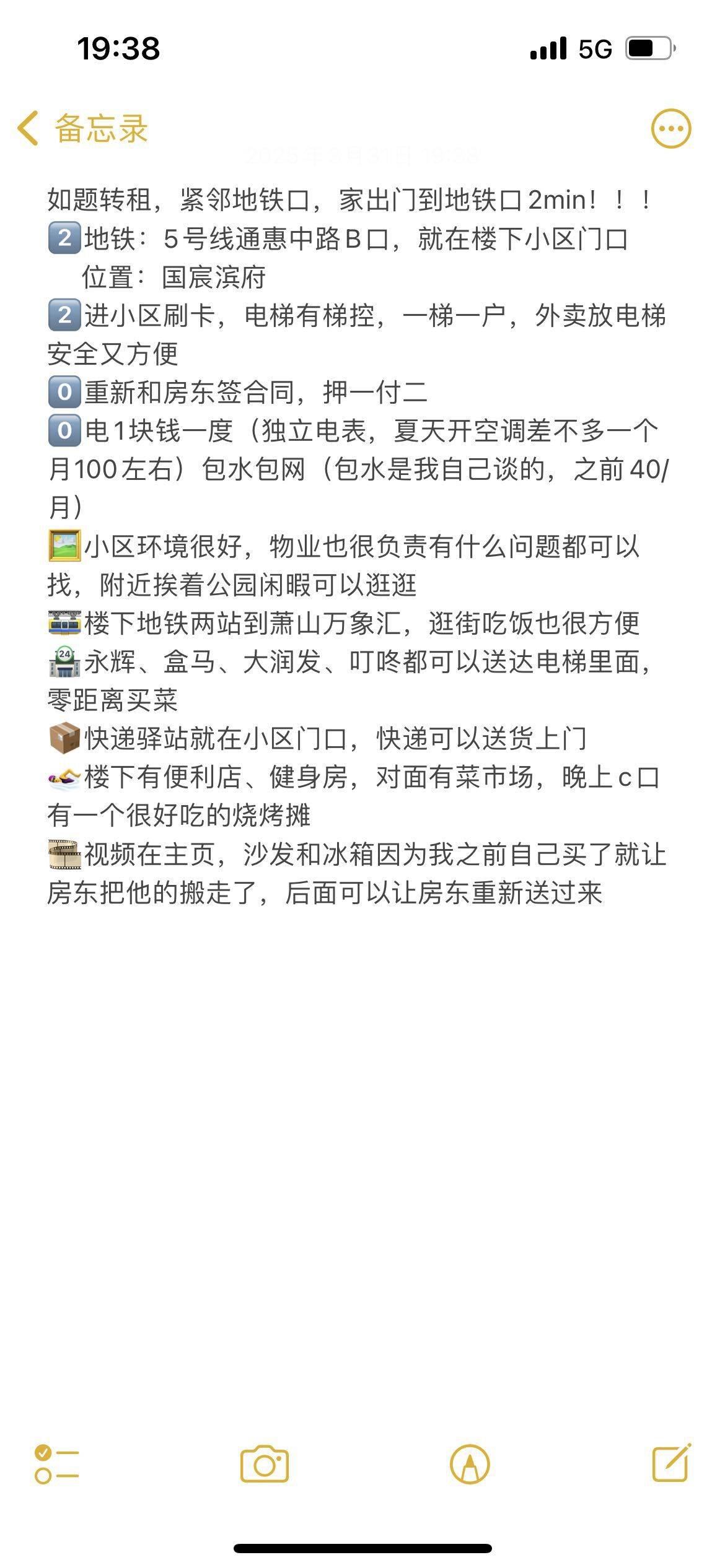Add a checklist to the note
The image size is (725, 1568).
(56, 1465)
